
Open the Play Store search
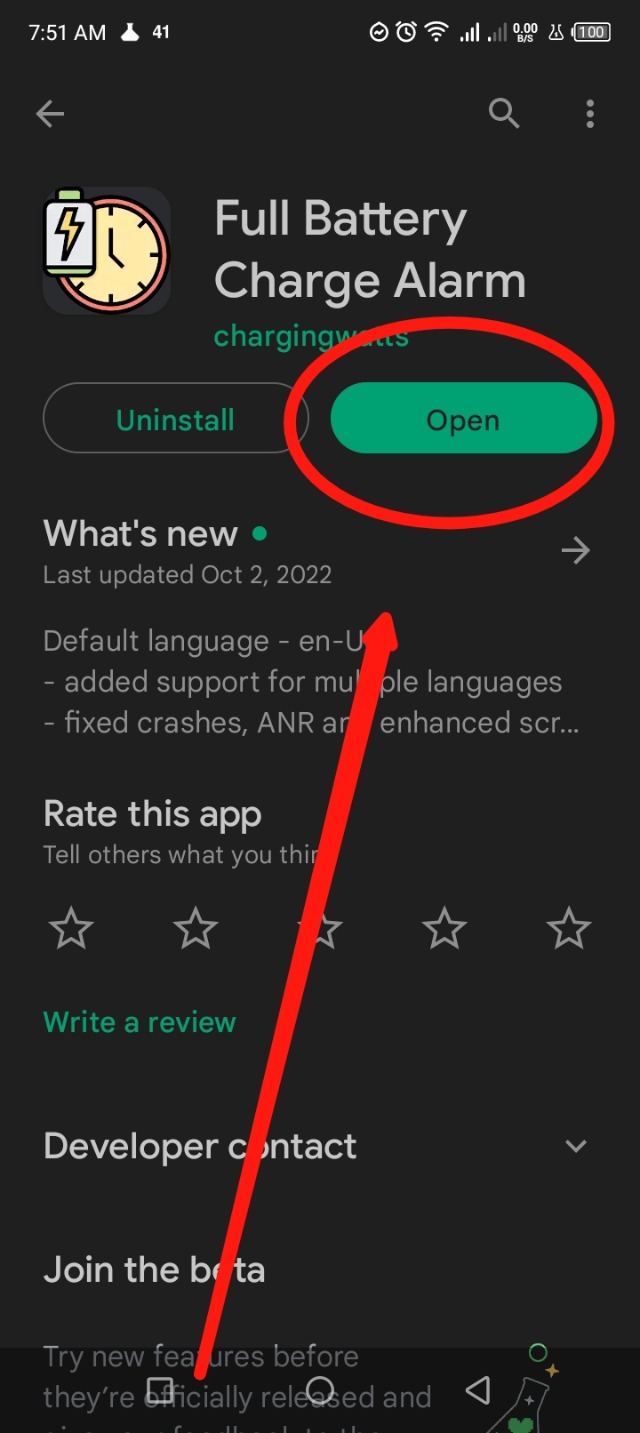(504, 114)
